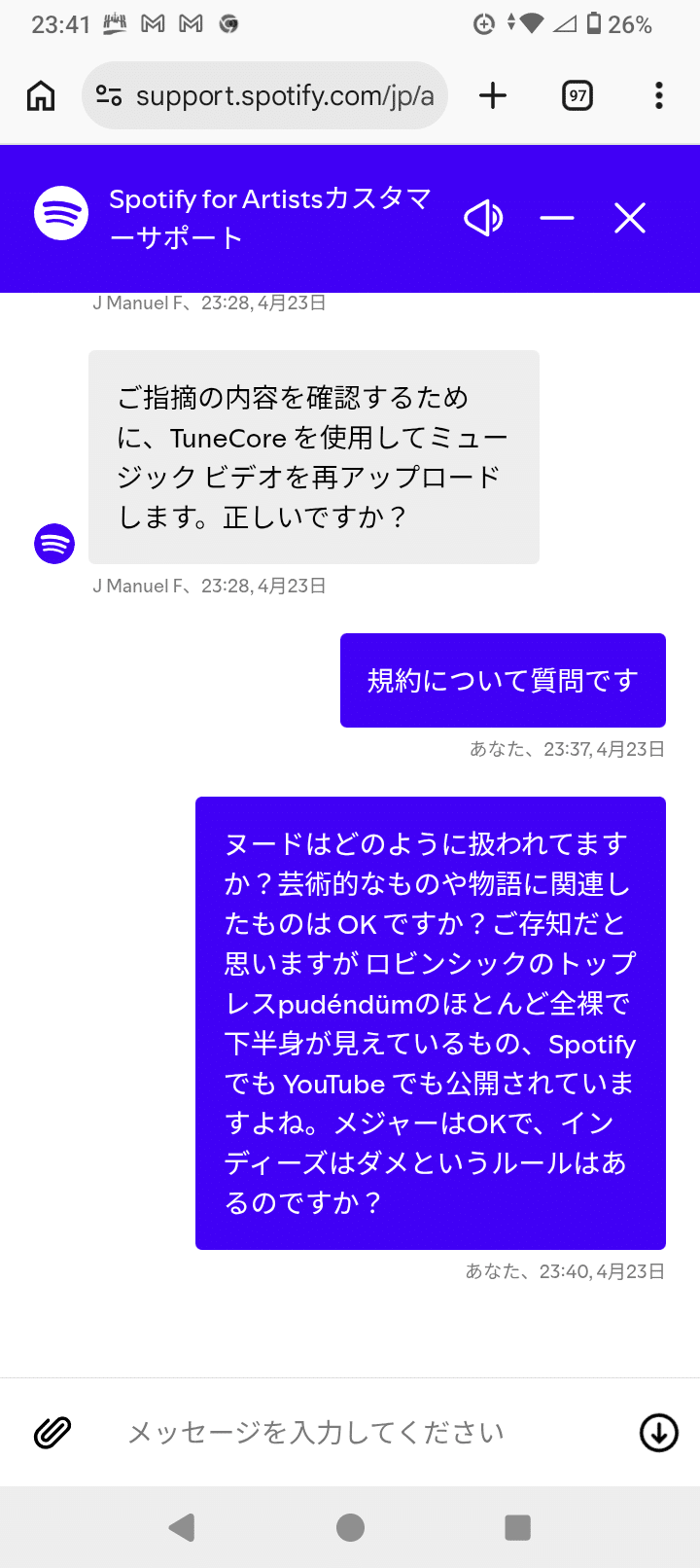Minimize the Spotify support chat window
Viewport: 700px width, 1568px height.
point(557,218)
